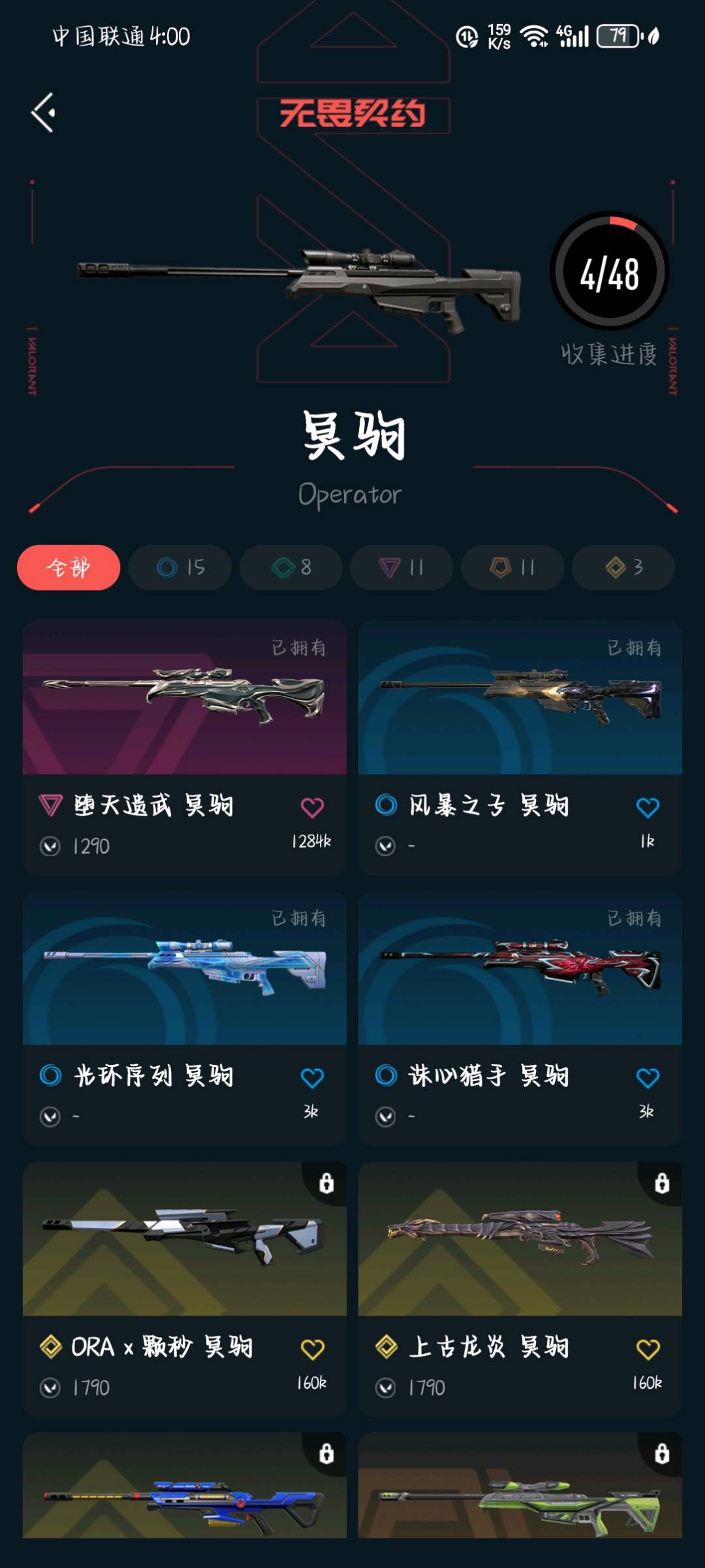
Task: Like the 上古龙焱 冥驹 skin
Action: coord(648,1349)
